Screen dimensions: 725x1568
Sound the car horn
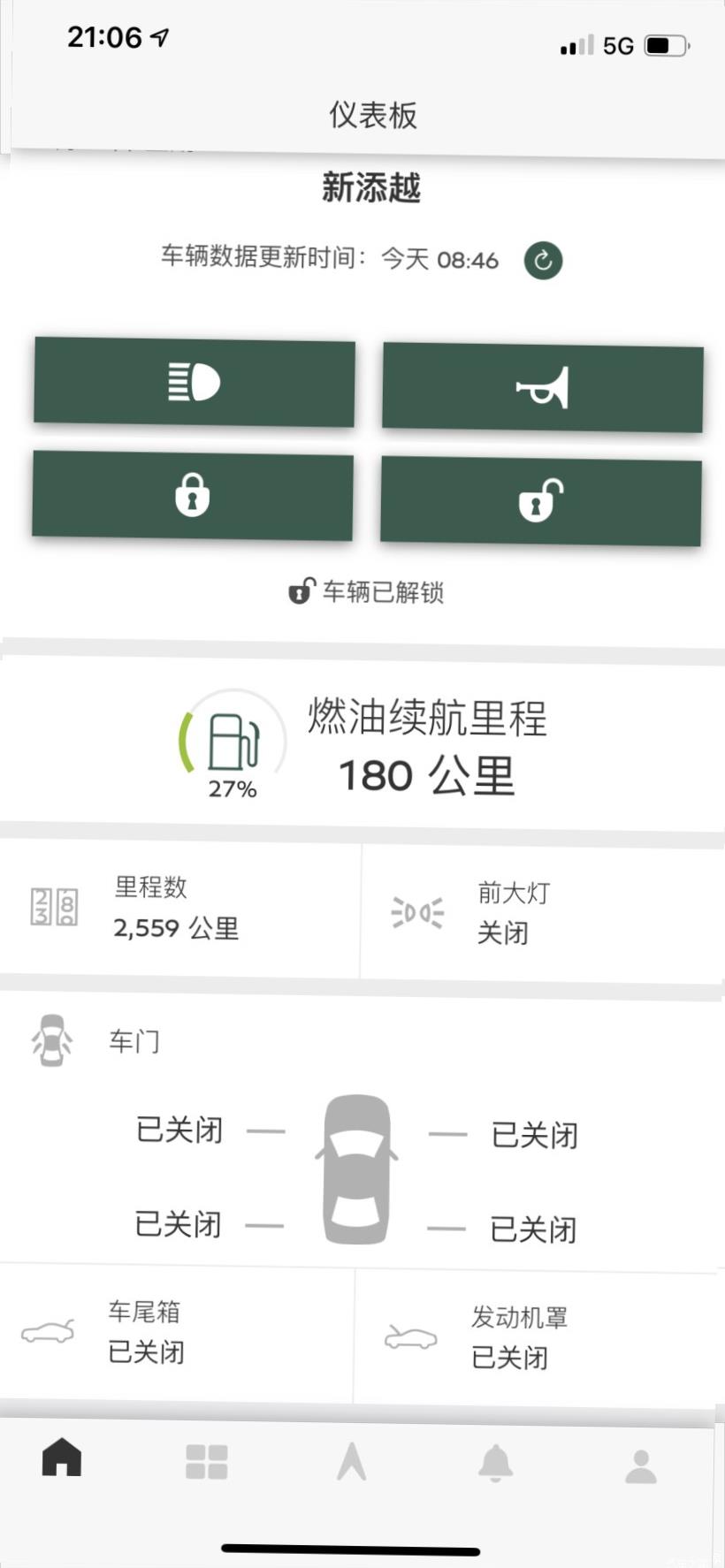(542, 387)
